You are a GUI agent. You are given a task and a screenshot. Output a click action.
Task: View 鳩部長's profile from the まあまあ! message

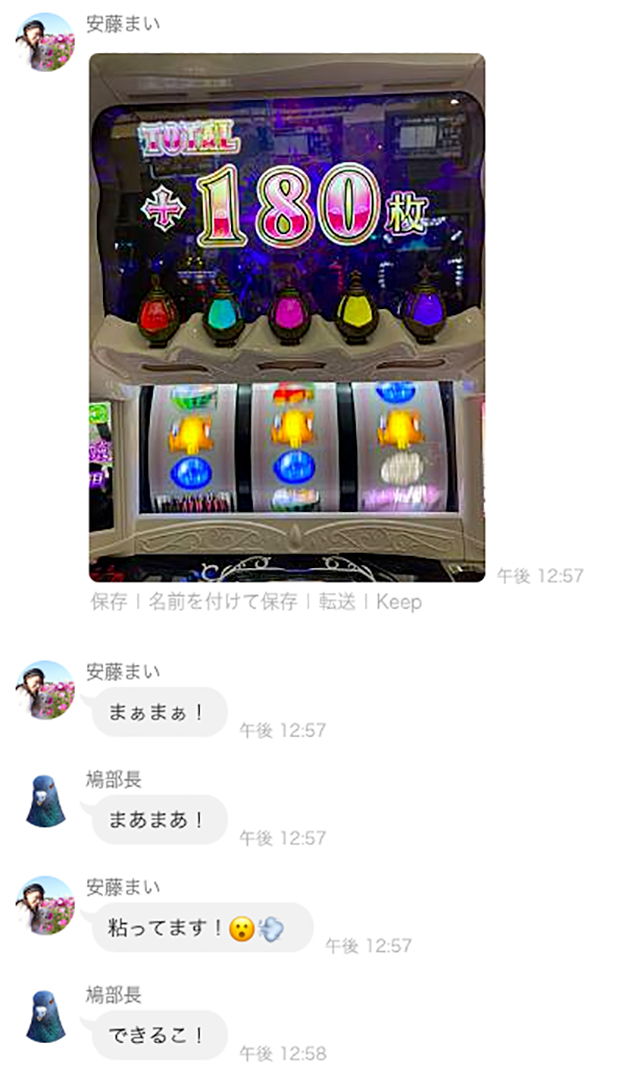45,800
